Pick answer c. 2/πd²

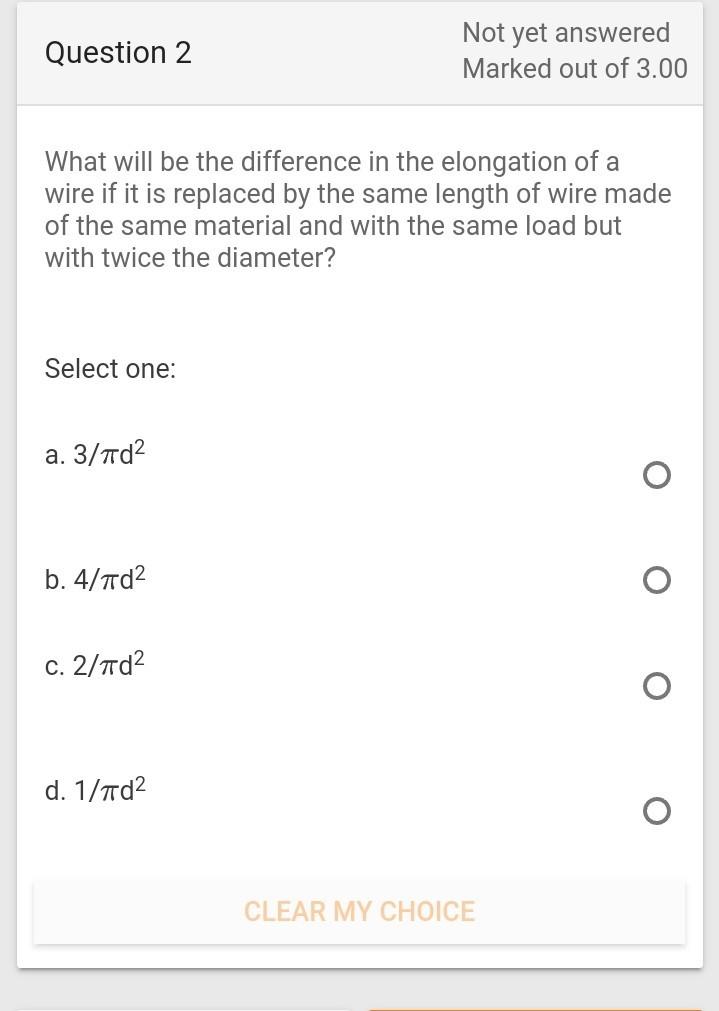656,686
